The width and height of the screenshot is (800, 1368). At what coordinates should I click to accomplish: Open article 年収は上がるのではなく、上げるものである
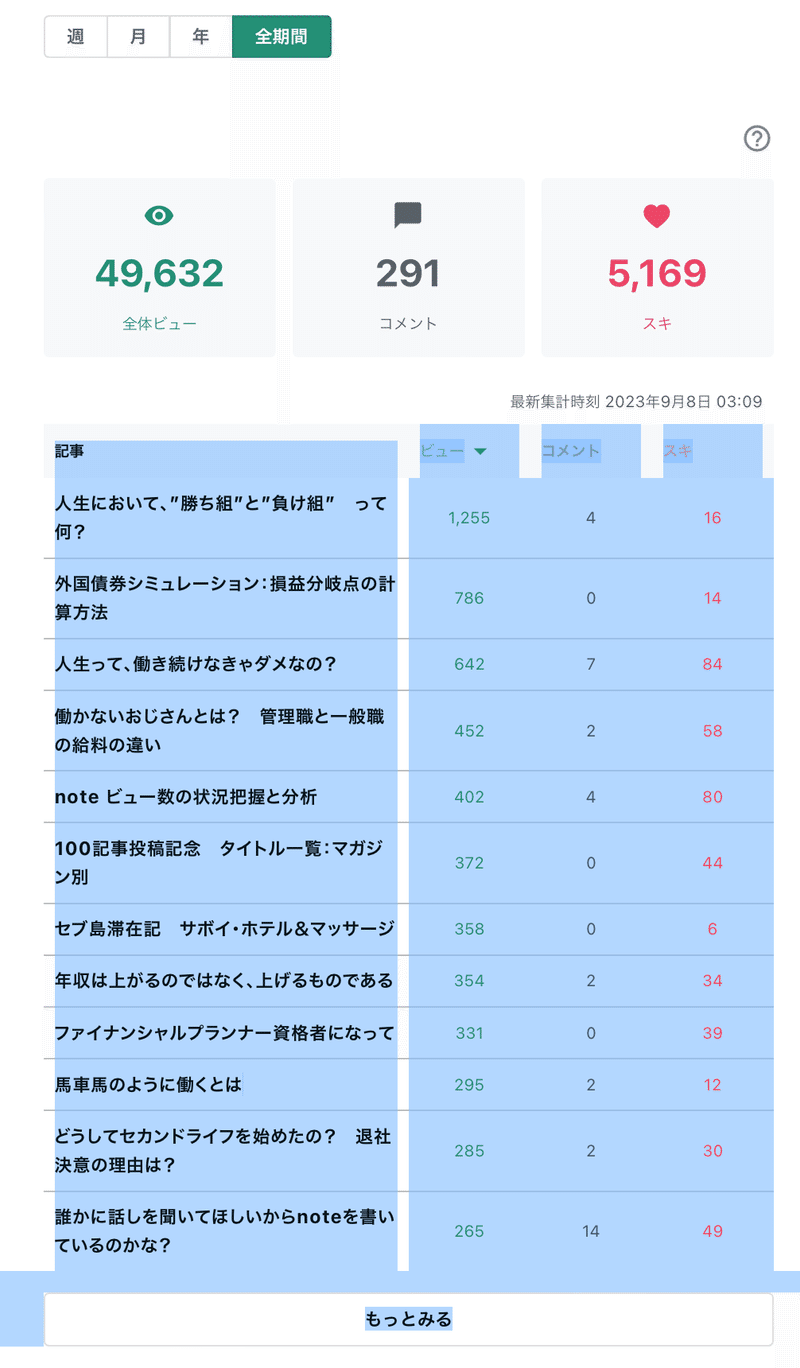[225, 981]
